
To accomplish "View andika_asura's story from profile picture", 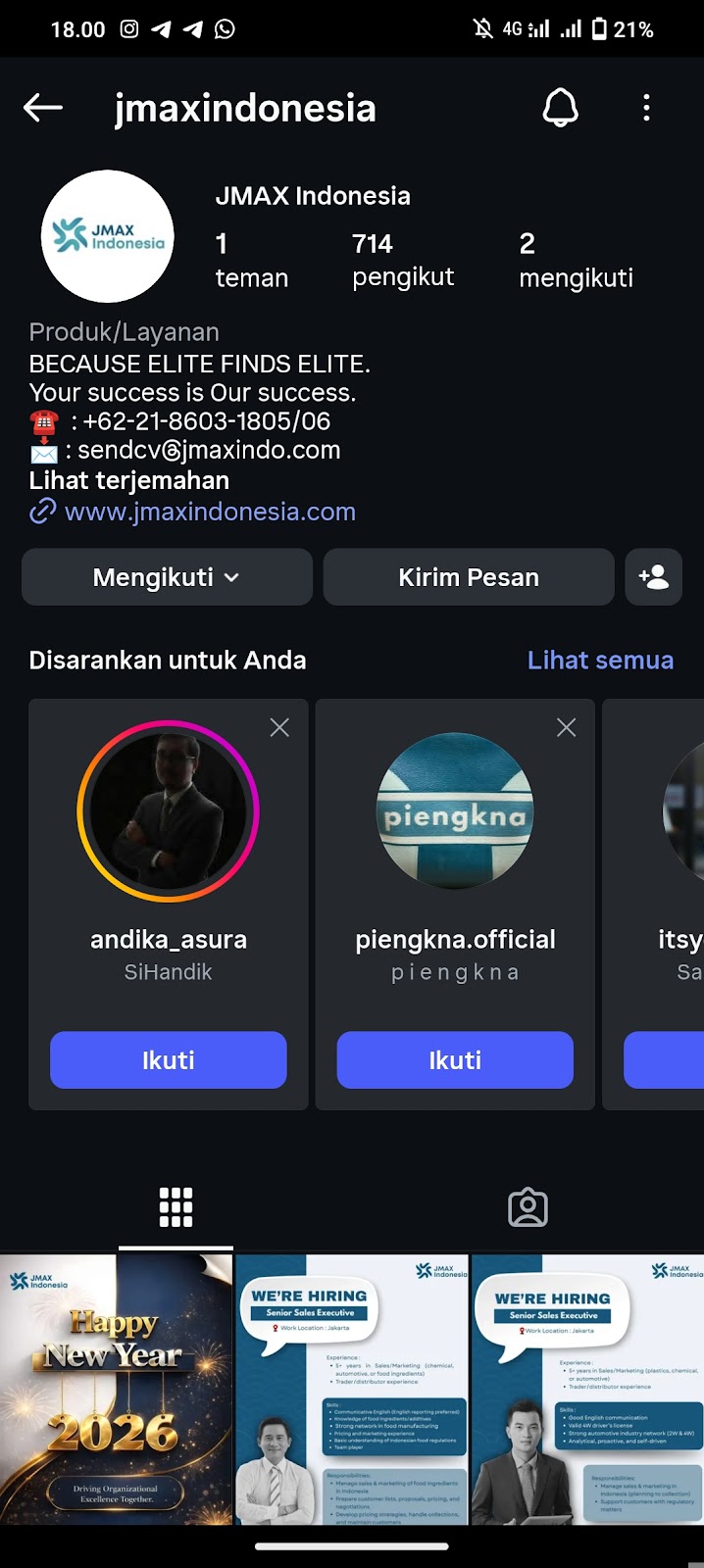I will coord(169,810).
